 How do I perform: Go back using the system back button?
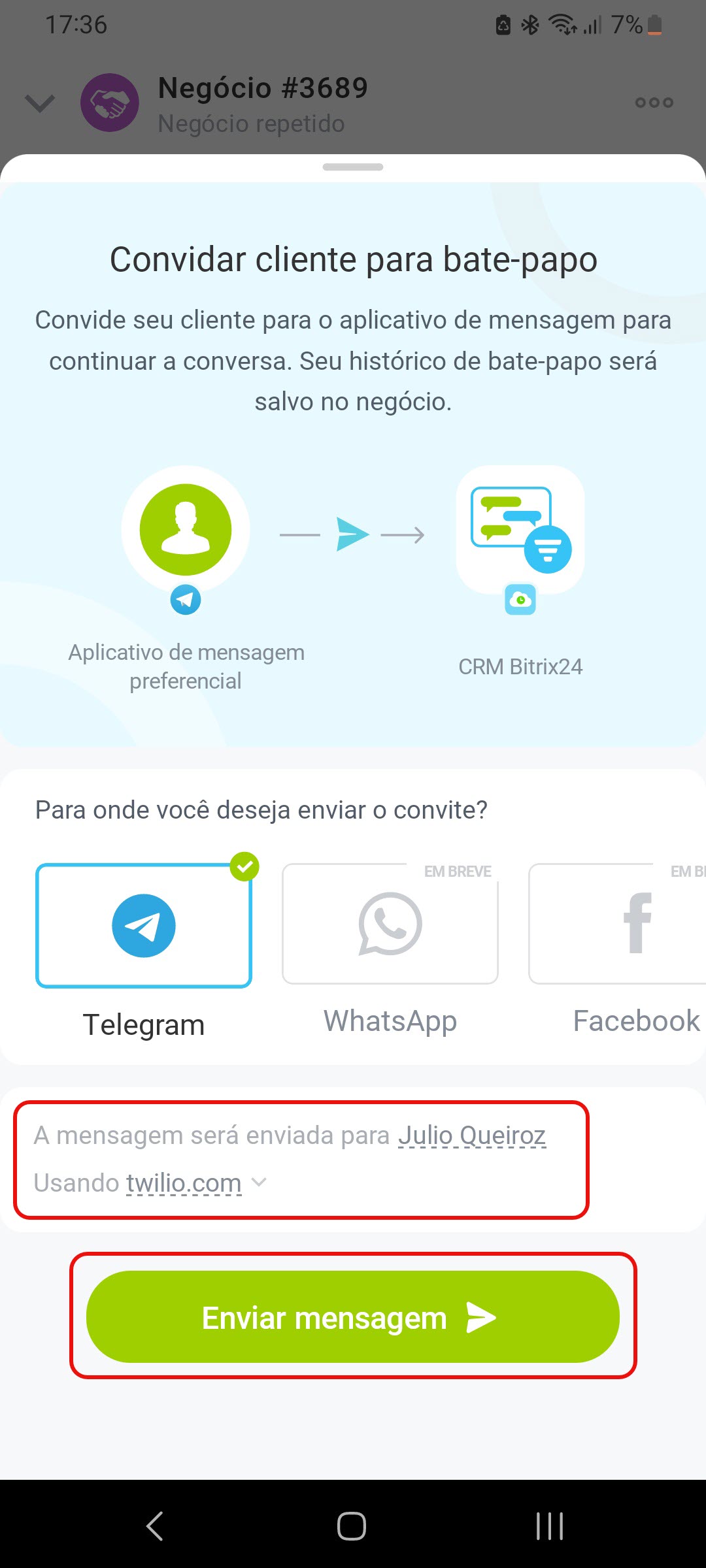155,1526
